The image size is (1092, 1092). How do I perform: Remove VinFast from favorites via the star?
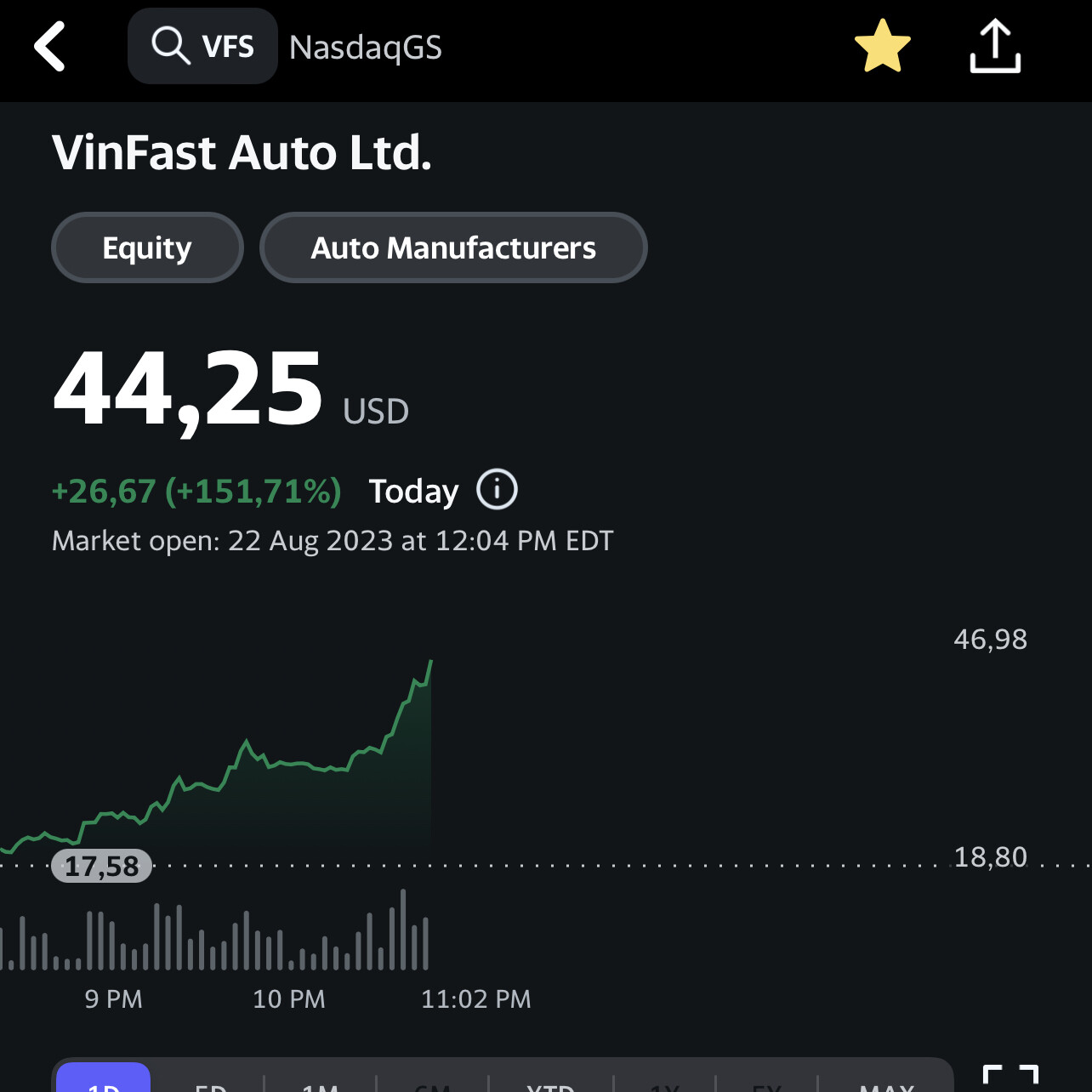point(883,47)
